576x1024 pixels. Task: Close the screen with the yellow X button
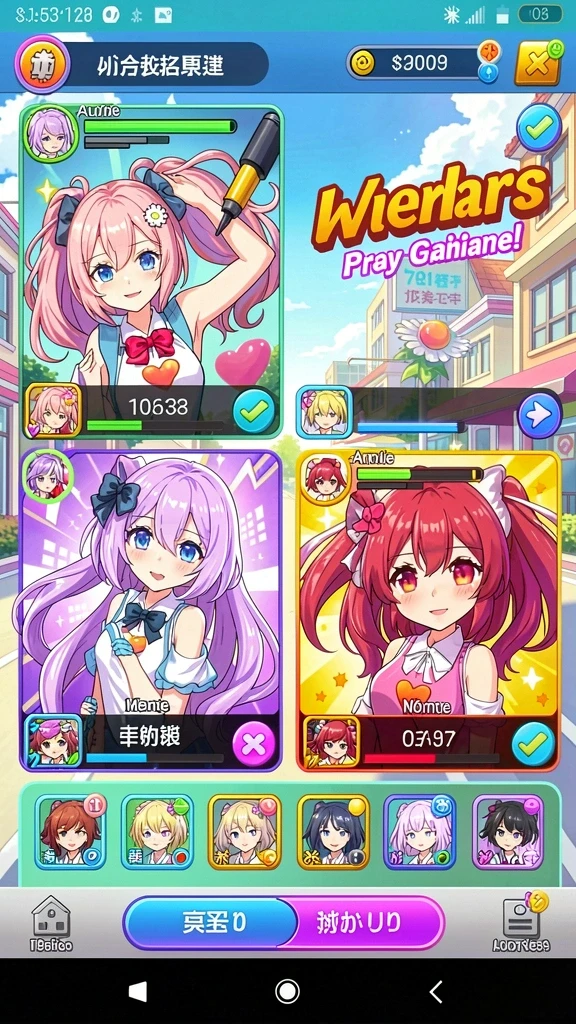[538, 63]
